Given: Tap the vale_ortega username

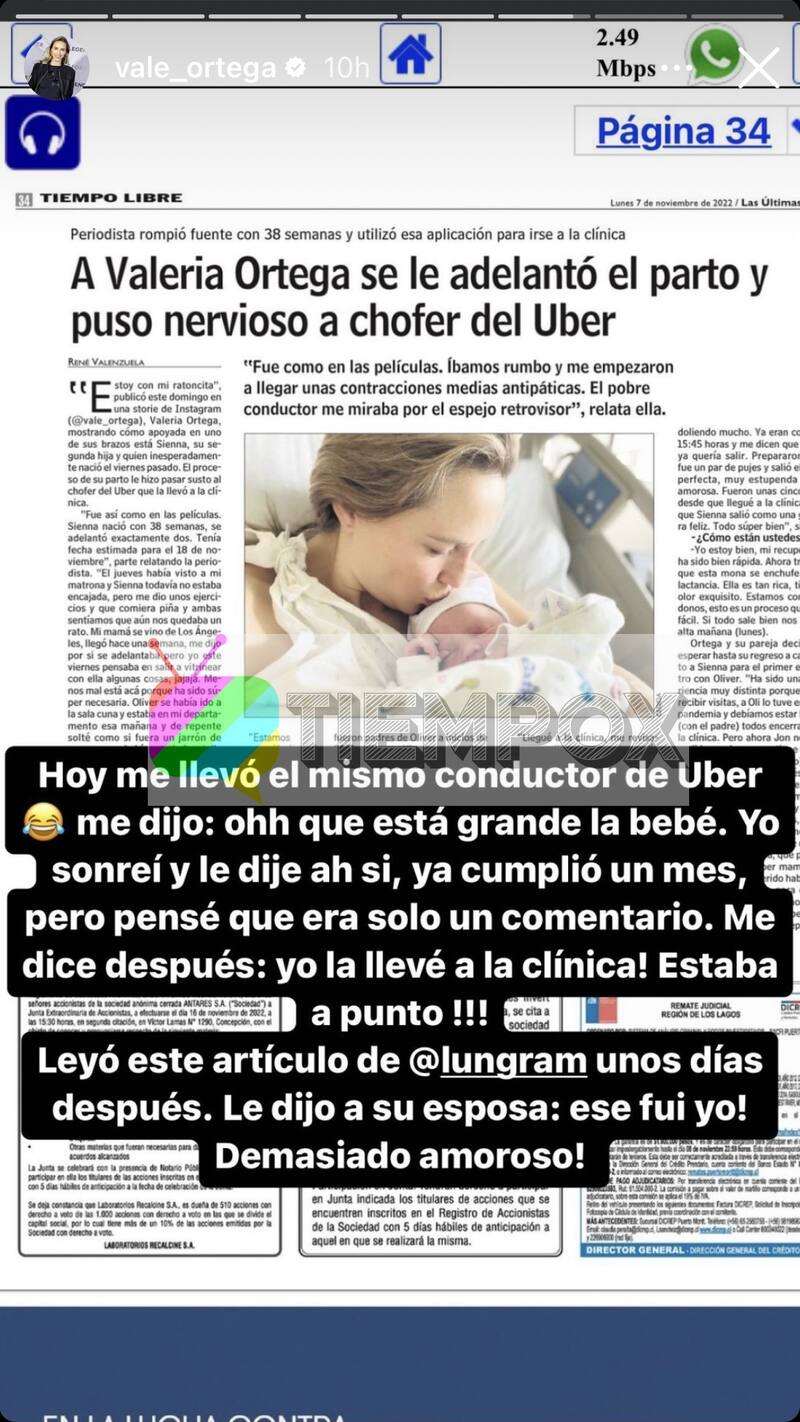Looking at the screenshot, I should pyautogui.click(x=195, y=68).
